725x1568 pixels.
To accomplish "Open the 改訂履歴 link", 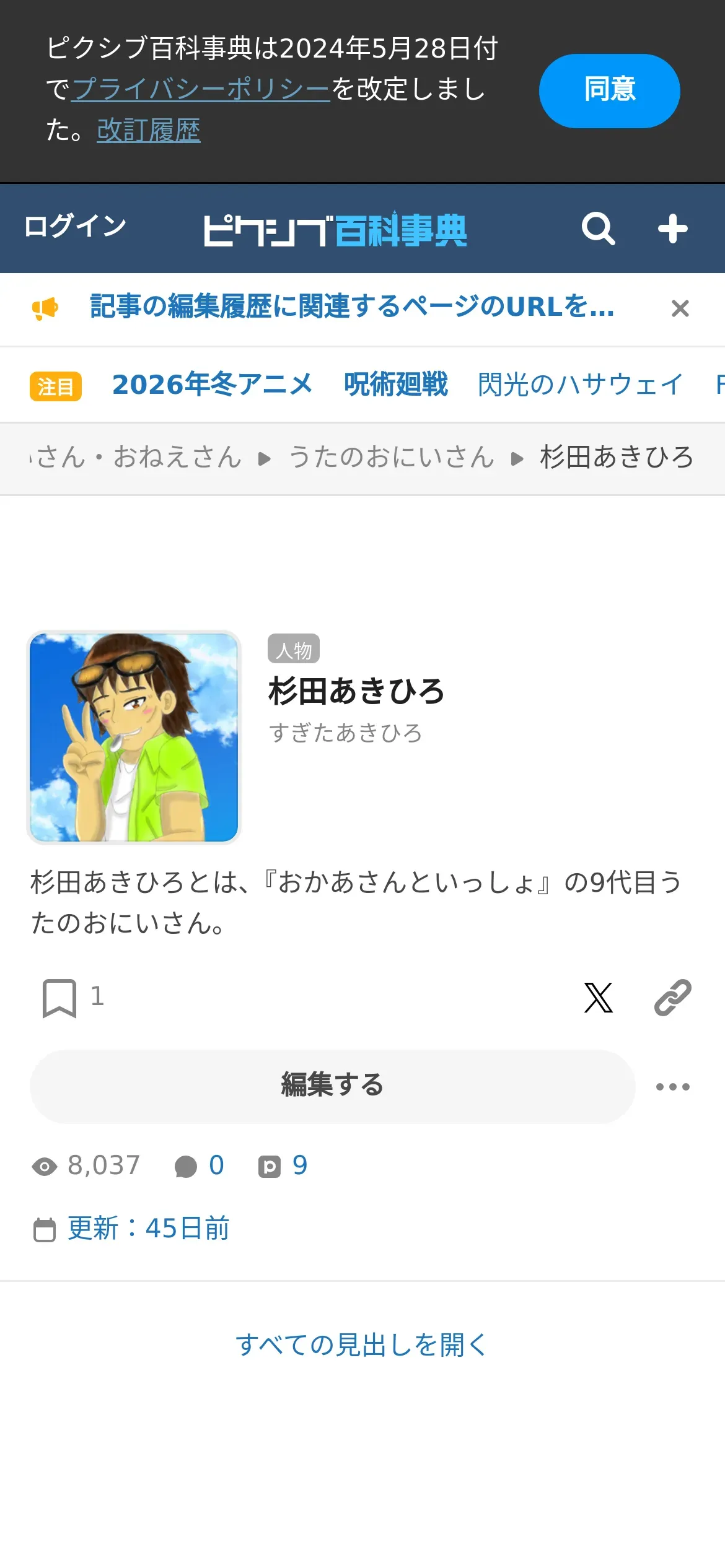I will [149, 130].
